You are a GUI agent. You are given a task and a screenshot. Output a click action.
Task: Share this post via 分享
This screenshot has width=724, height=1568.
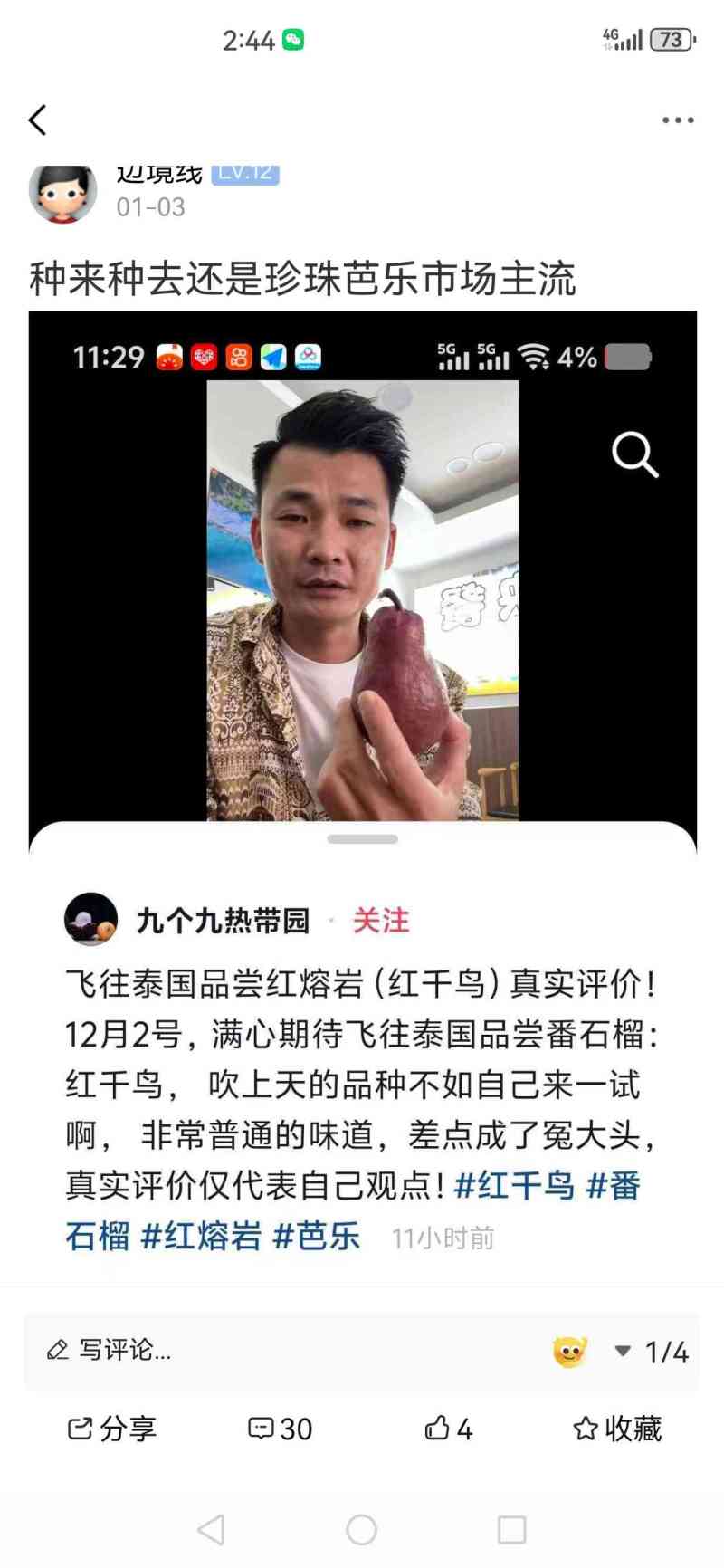click(x=112, y=1429)
